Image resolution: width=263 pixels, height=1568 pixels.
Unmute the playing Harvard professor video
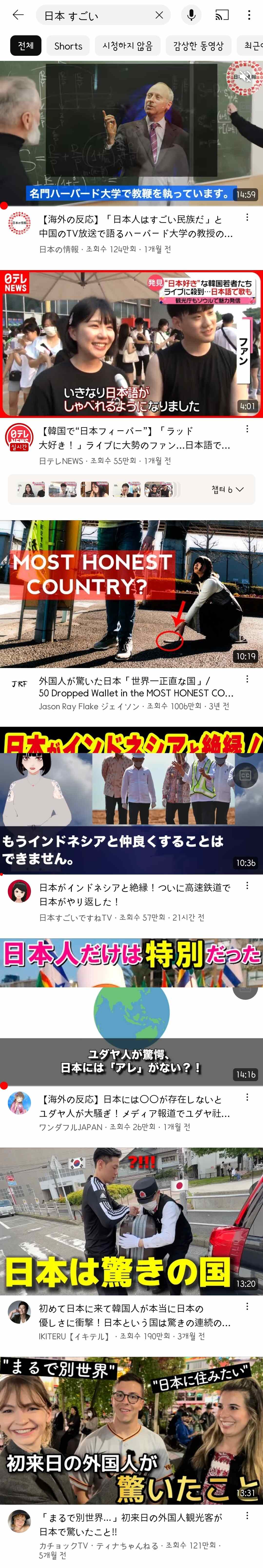[x=246, y=76]
